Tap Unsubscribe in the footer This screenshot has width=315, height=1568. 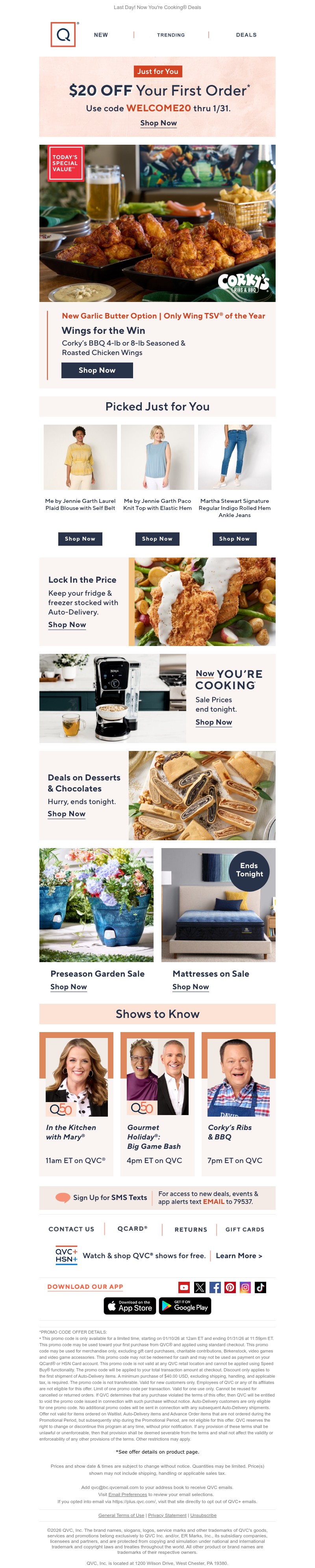coord(204,1515)
